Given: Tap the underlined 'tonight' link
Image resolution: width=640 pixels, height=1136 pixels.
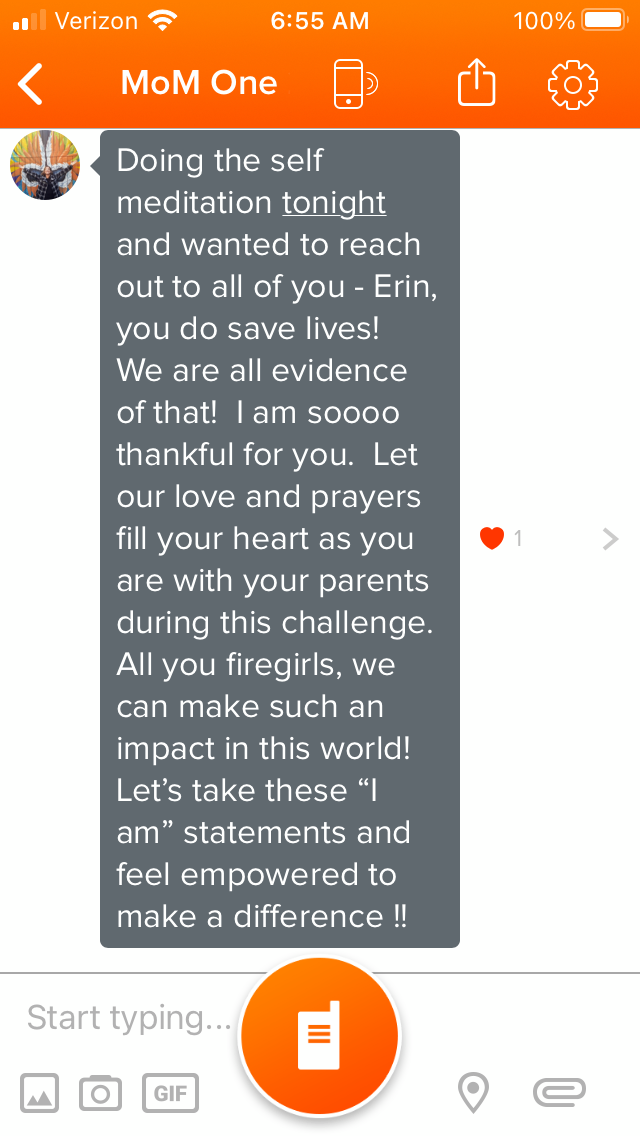Looking at the screenshot, I should pos(334,202).
